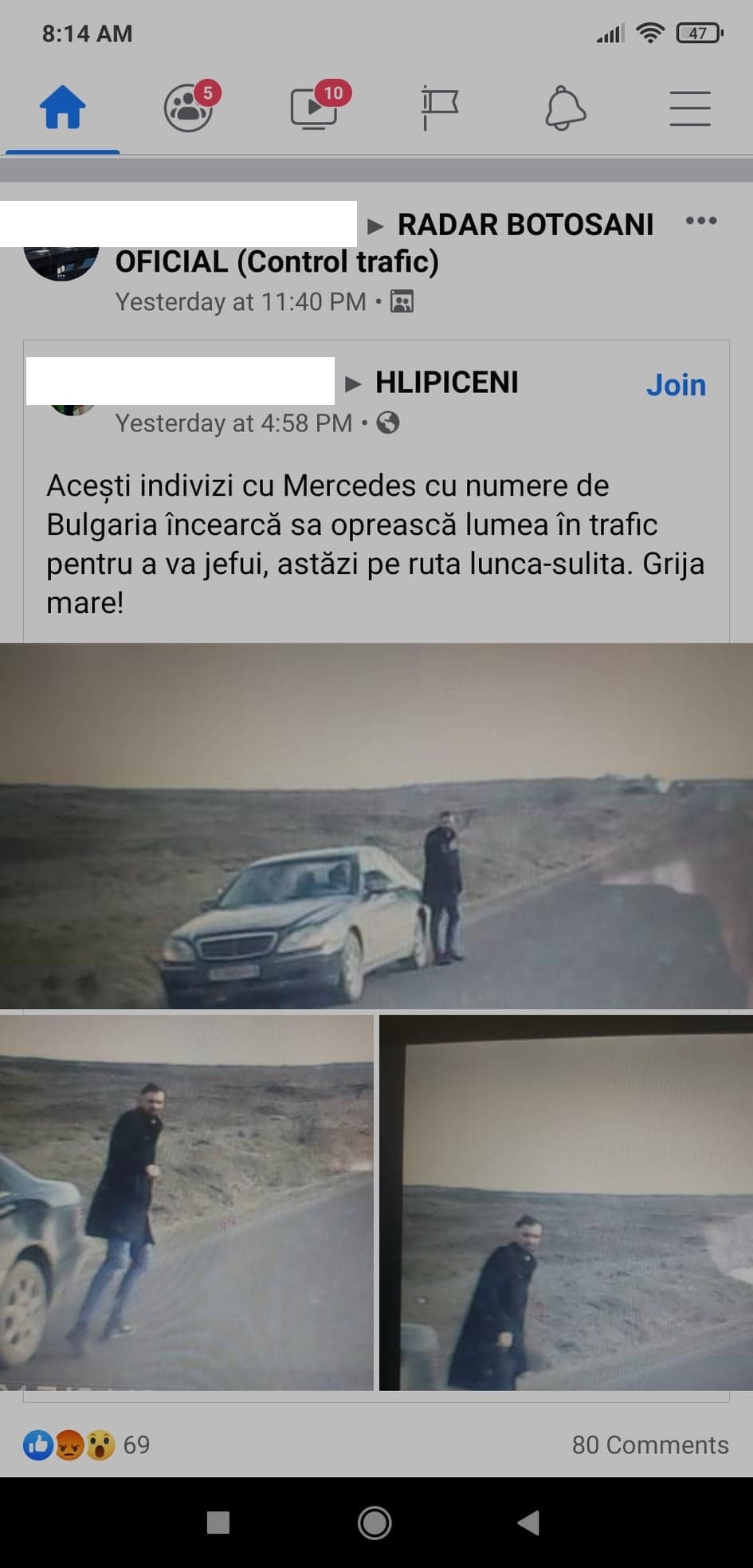Open the HLIPICENI group page
Screen dimensions: 753x1568
pos(446,383)
